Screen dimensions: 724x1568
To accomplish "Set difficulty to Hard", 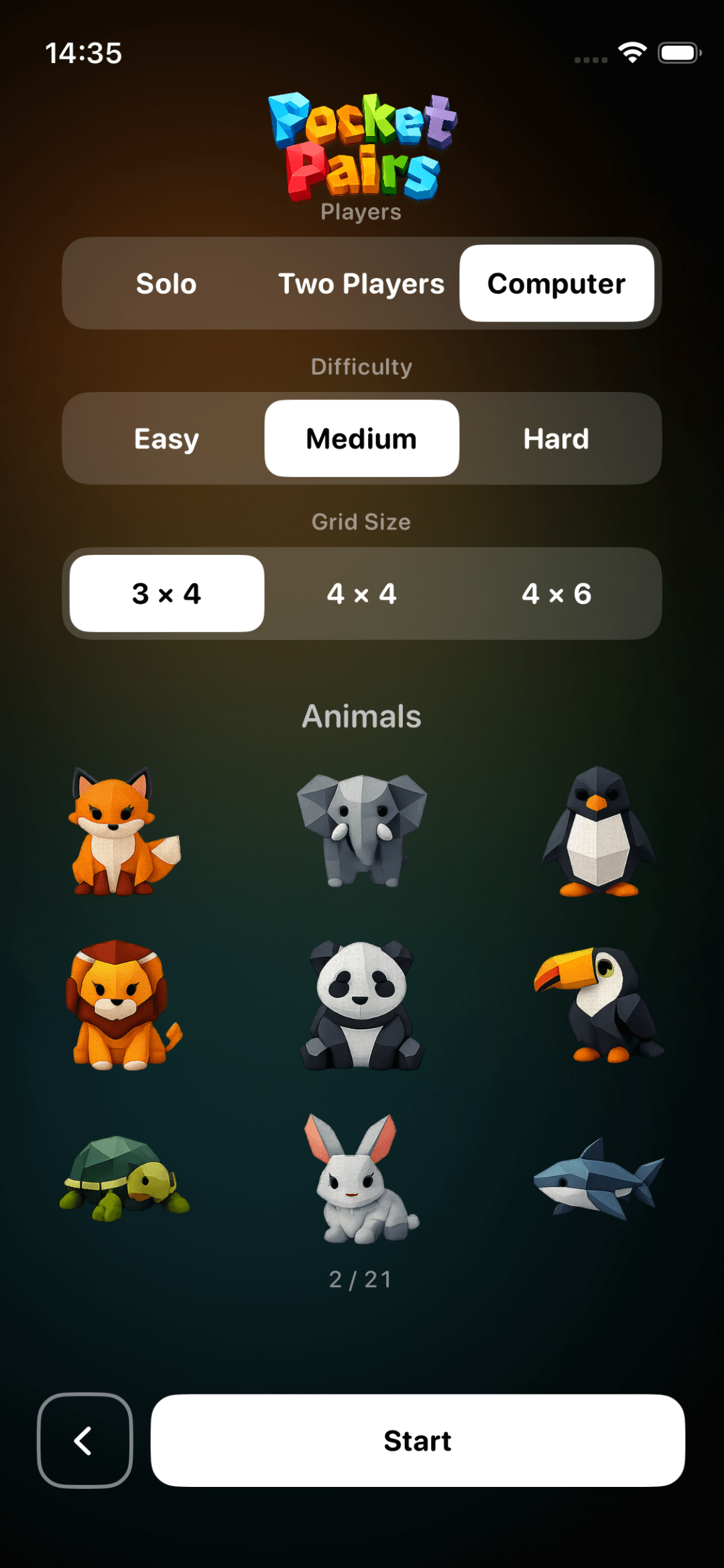I will 556,439.
